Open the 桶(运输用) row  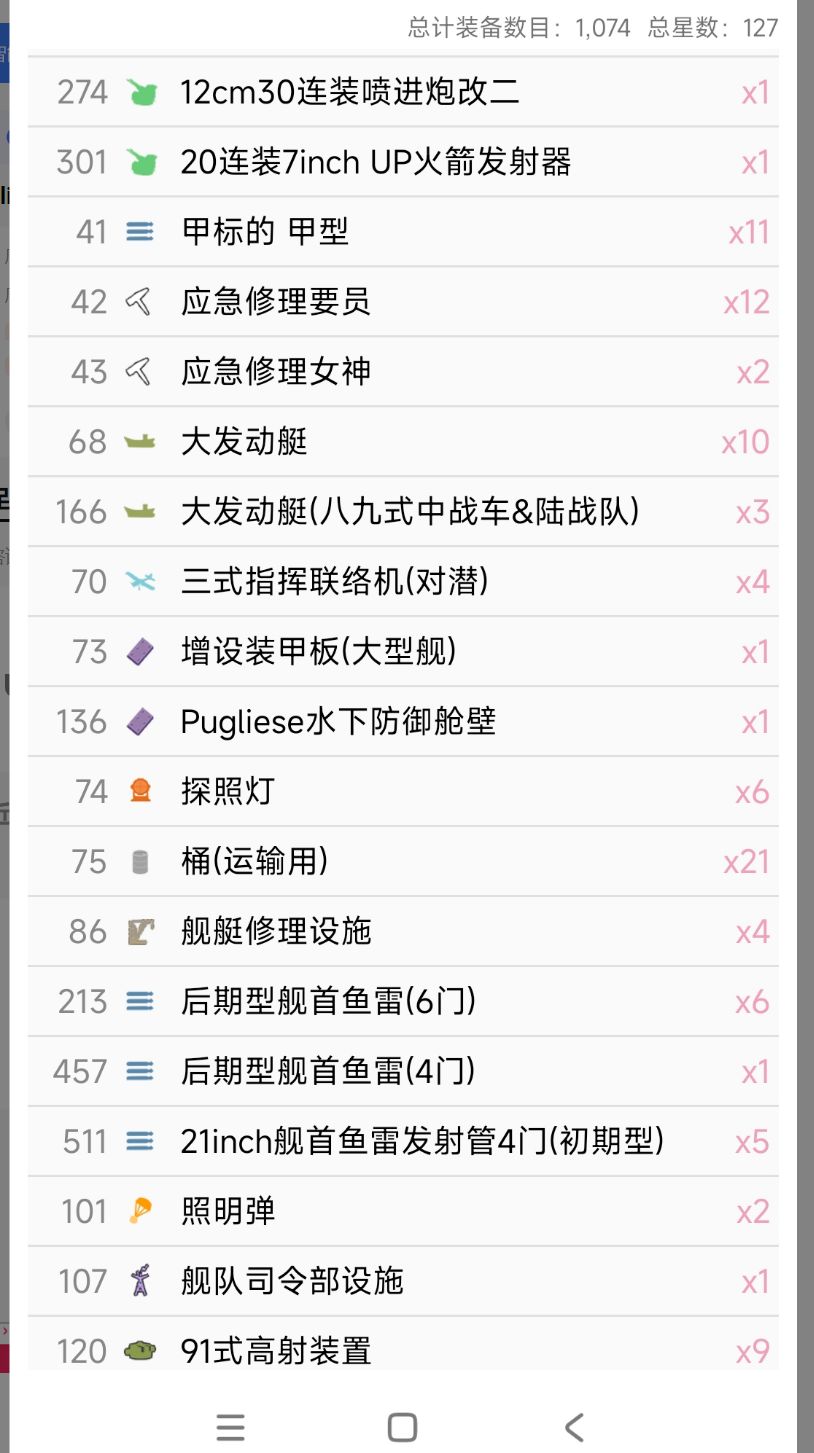click(402, 861)
